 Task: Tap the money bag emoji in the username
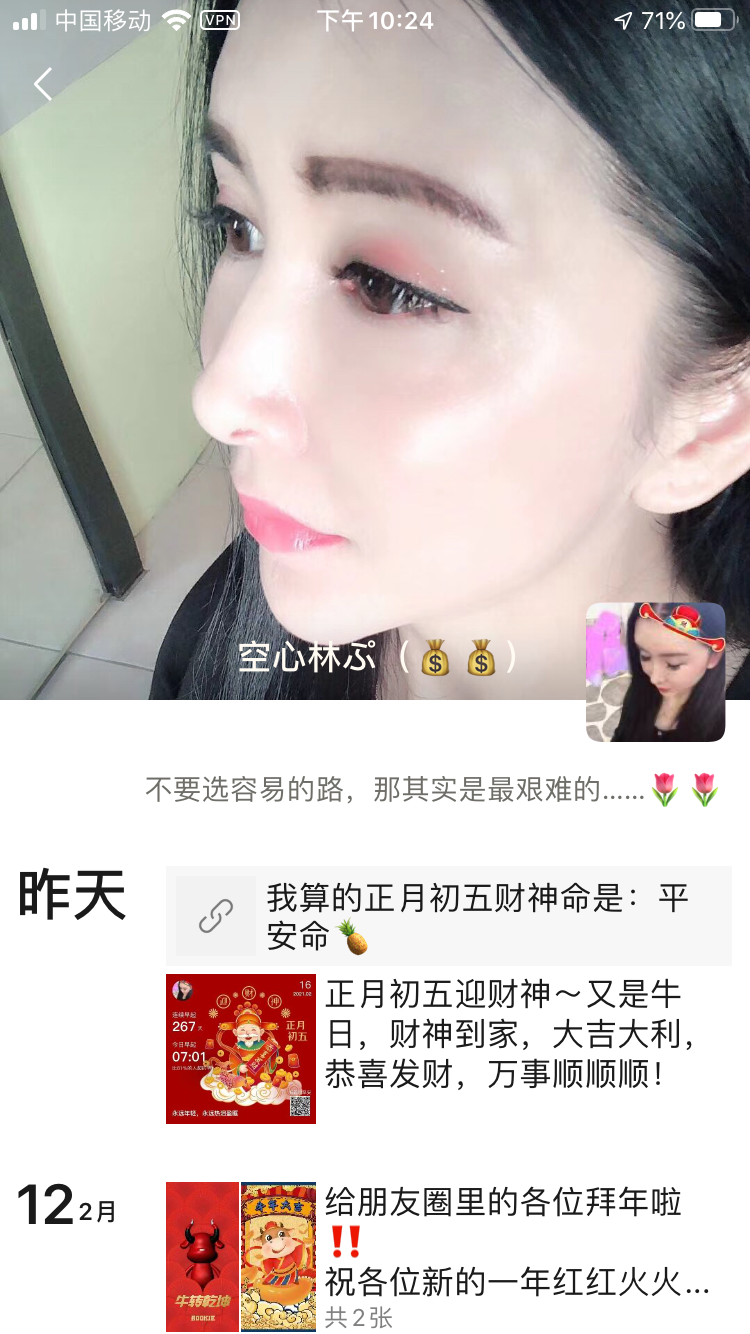tap(433, 659)
